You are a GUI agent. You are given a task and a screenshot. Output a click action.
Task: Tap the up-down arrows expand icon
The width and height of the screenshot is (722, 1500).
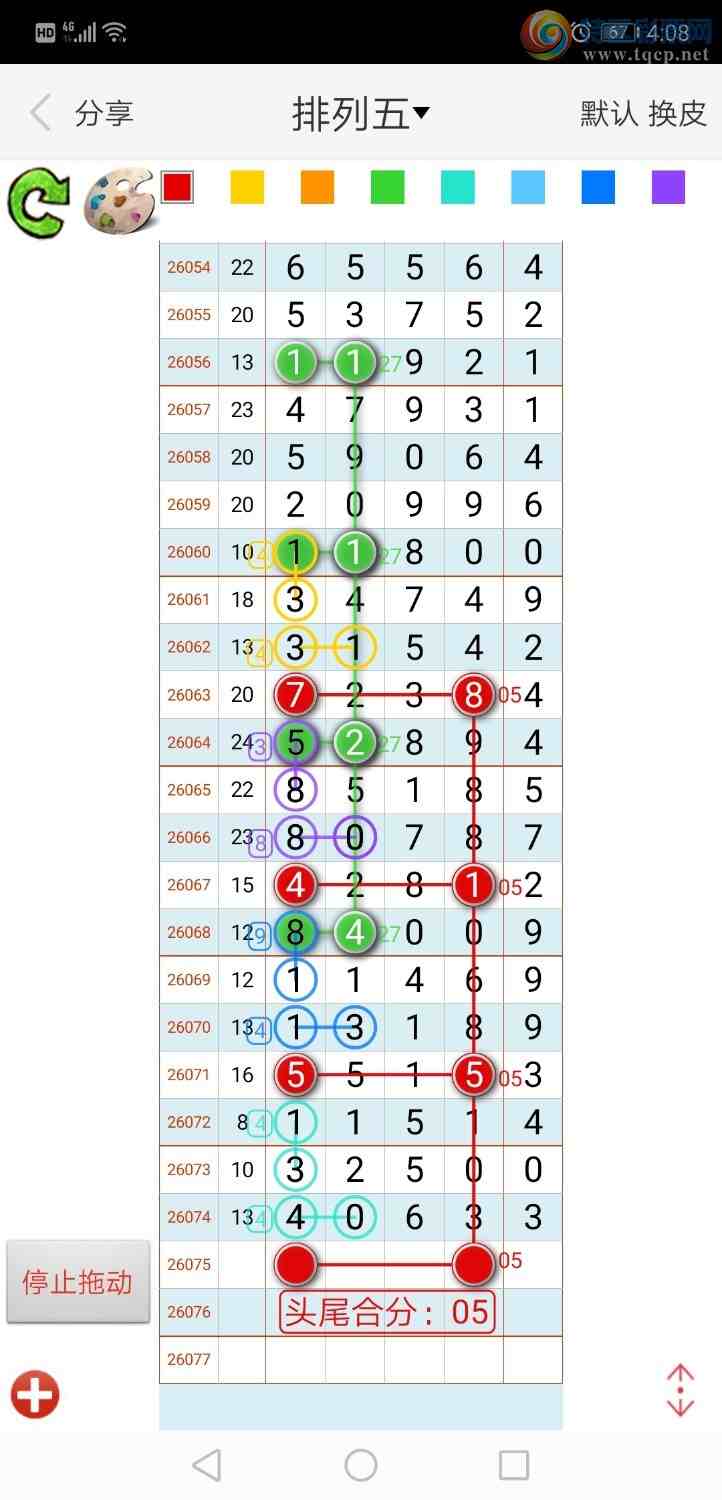point(680,1390)
